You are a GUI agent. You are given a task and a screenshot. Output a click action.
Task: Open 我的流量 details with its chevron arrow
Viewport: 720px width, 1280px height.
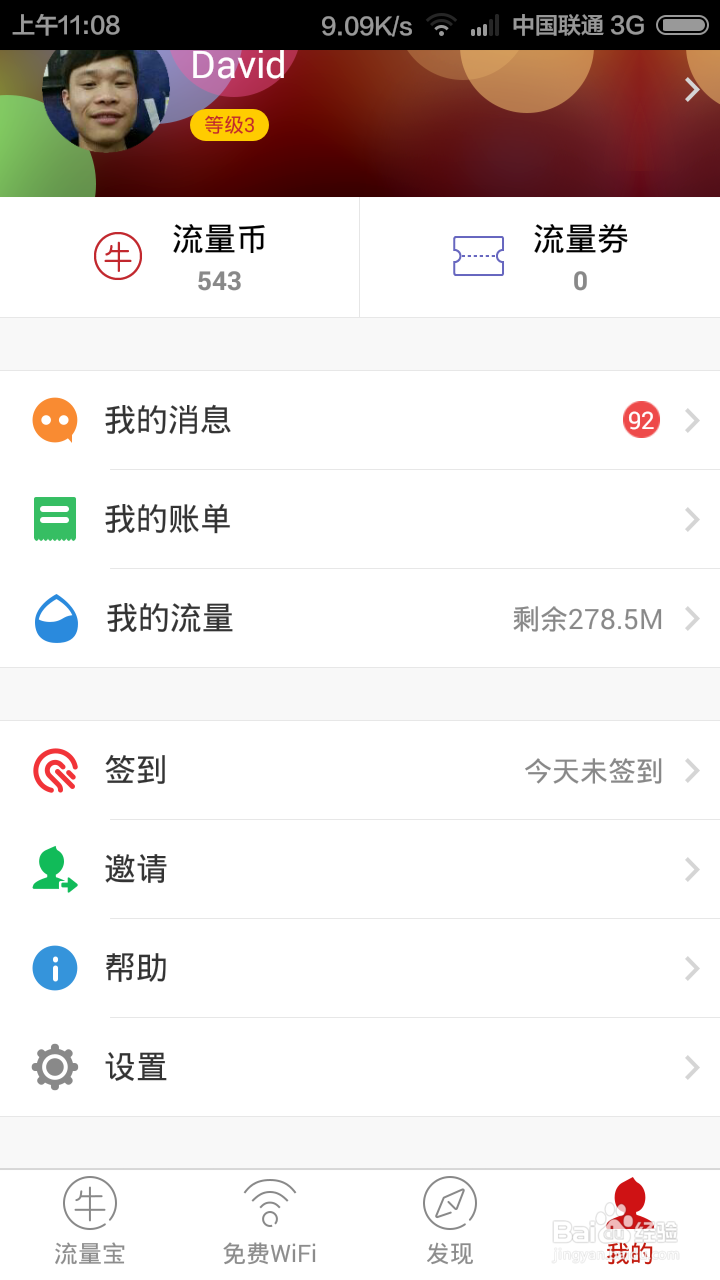tap(692, 619)
